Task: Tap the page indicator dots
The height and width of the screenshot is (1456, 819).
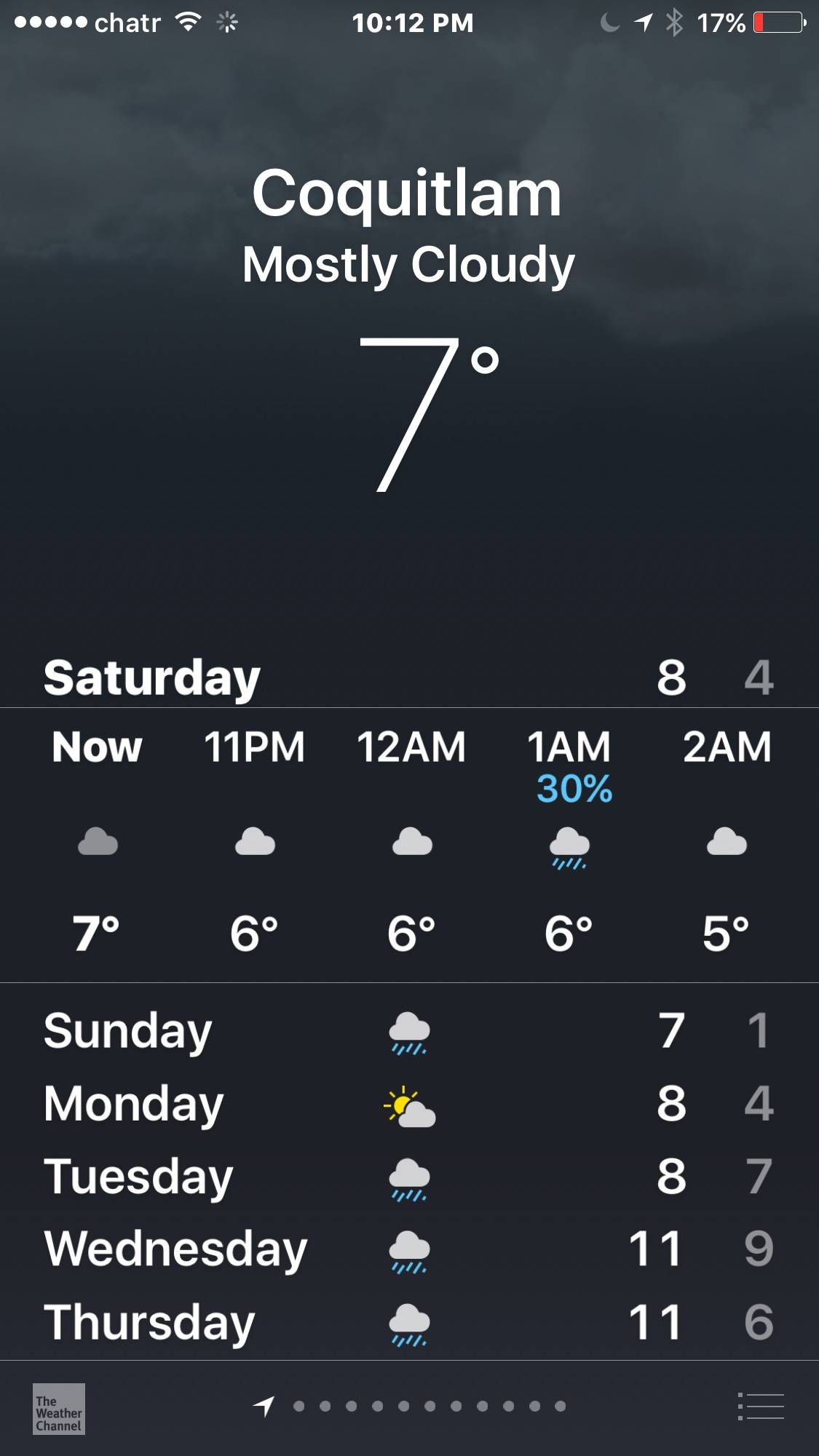Action: tap(430, 1407)
